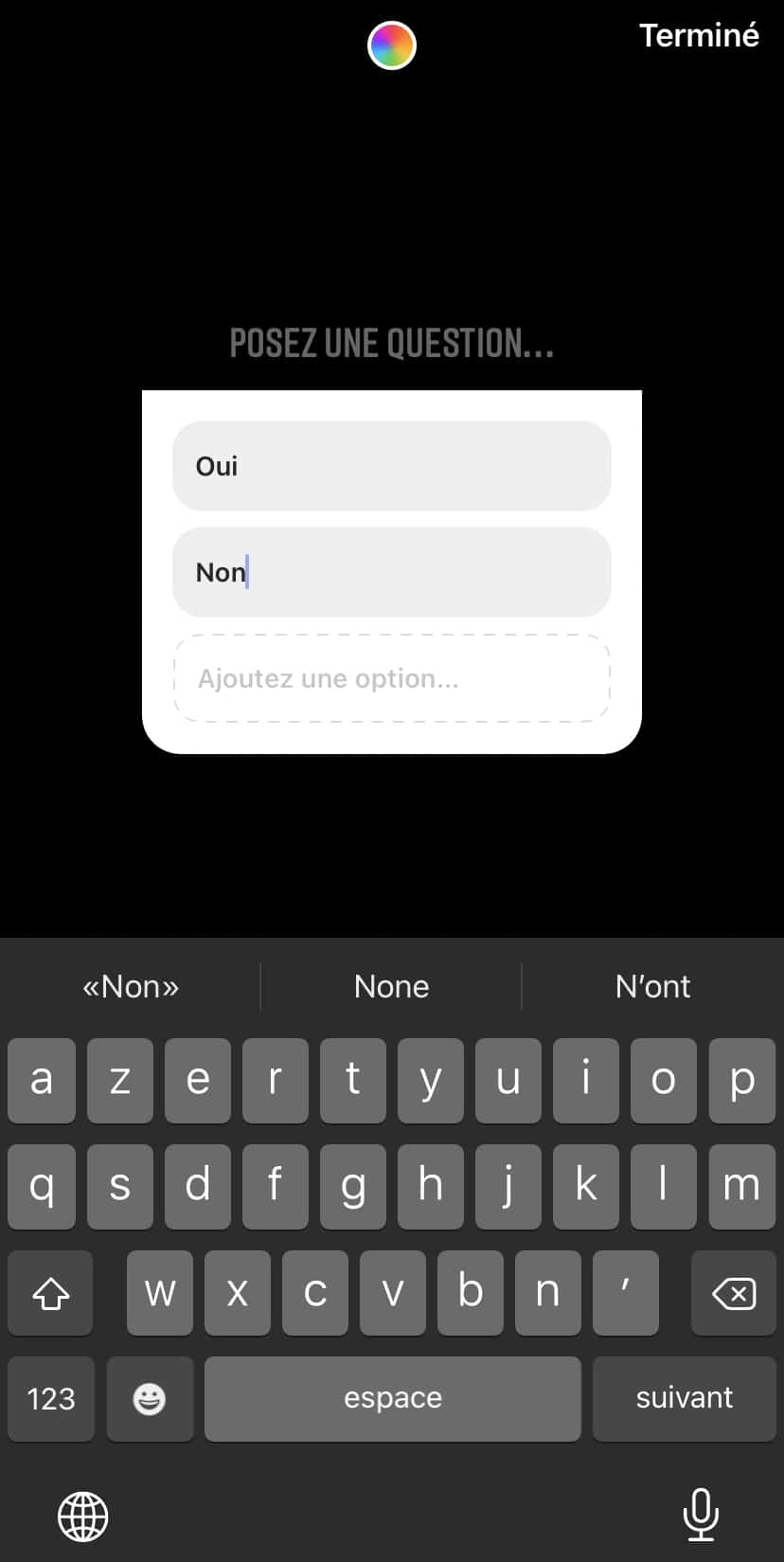Screen dimensions: 784x1562
Task: Tap Terminé to finish the poll
Action: [699, 35]
